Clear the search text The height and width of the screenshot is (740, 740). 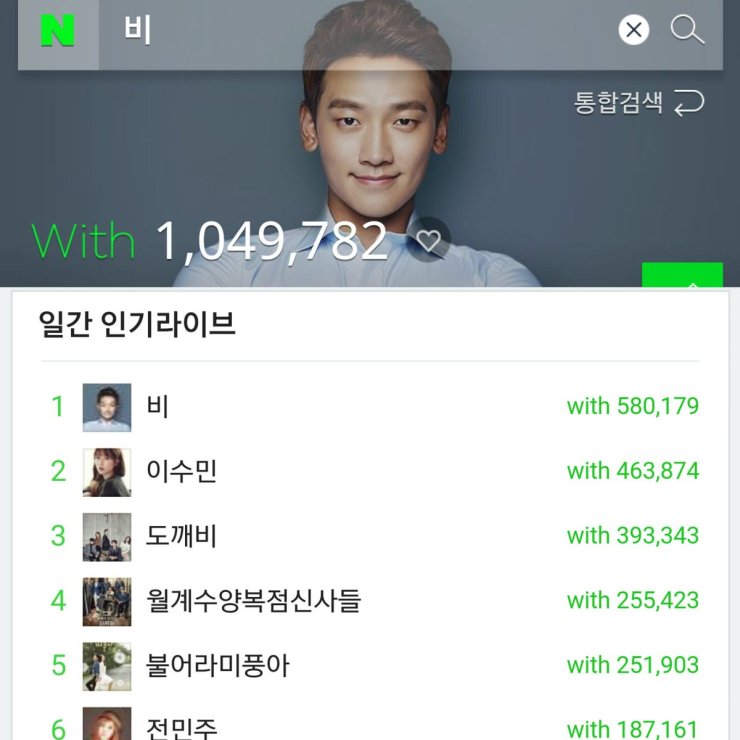click(x=633, y=31)
